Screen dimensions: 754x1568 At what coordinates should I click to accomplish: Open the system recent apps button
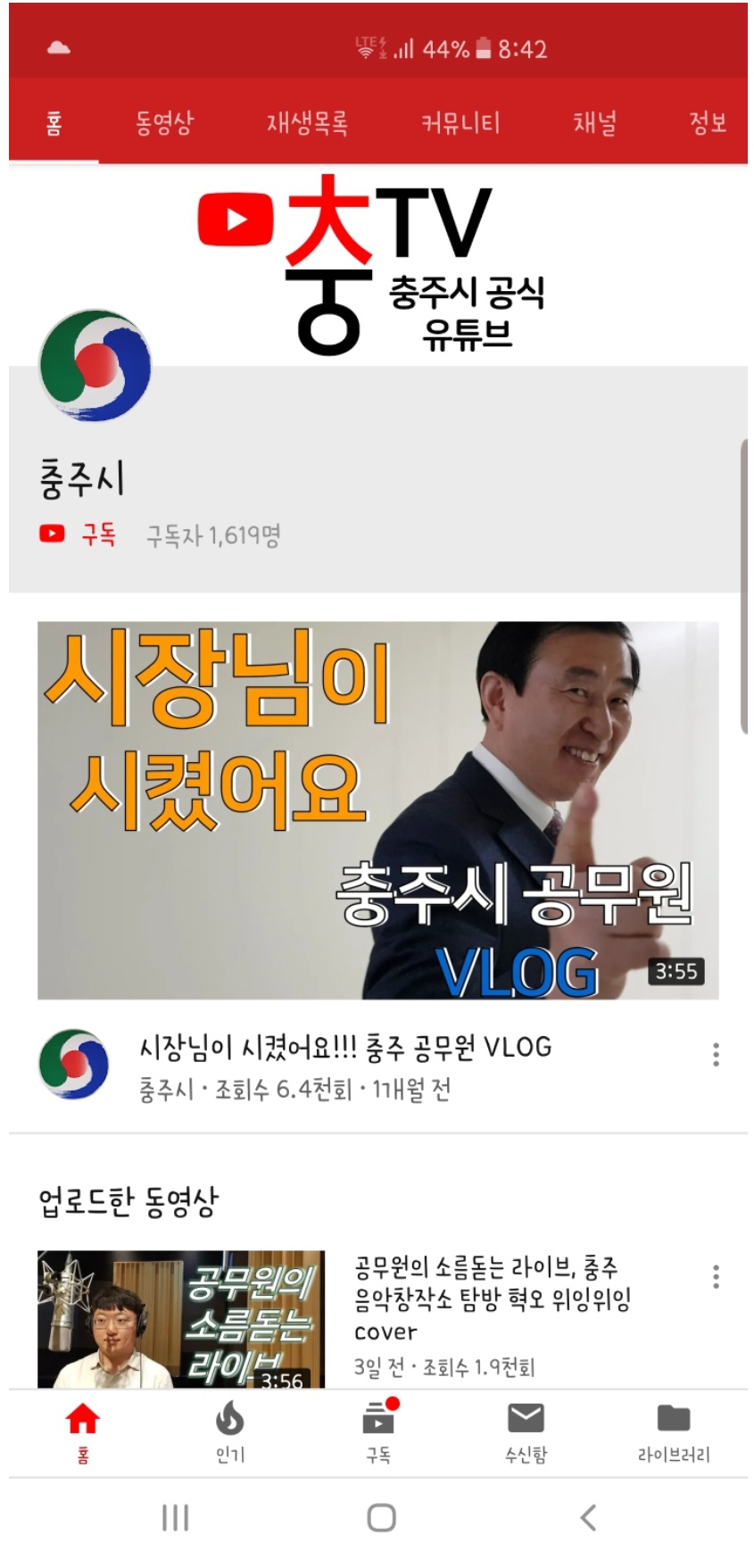coord(175,1517)
